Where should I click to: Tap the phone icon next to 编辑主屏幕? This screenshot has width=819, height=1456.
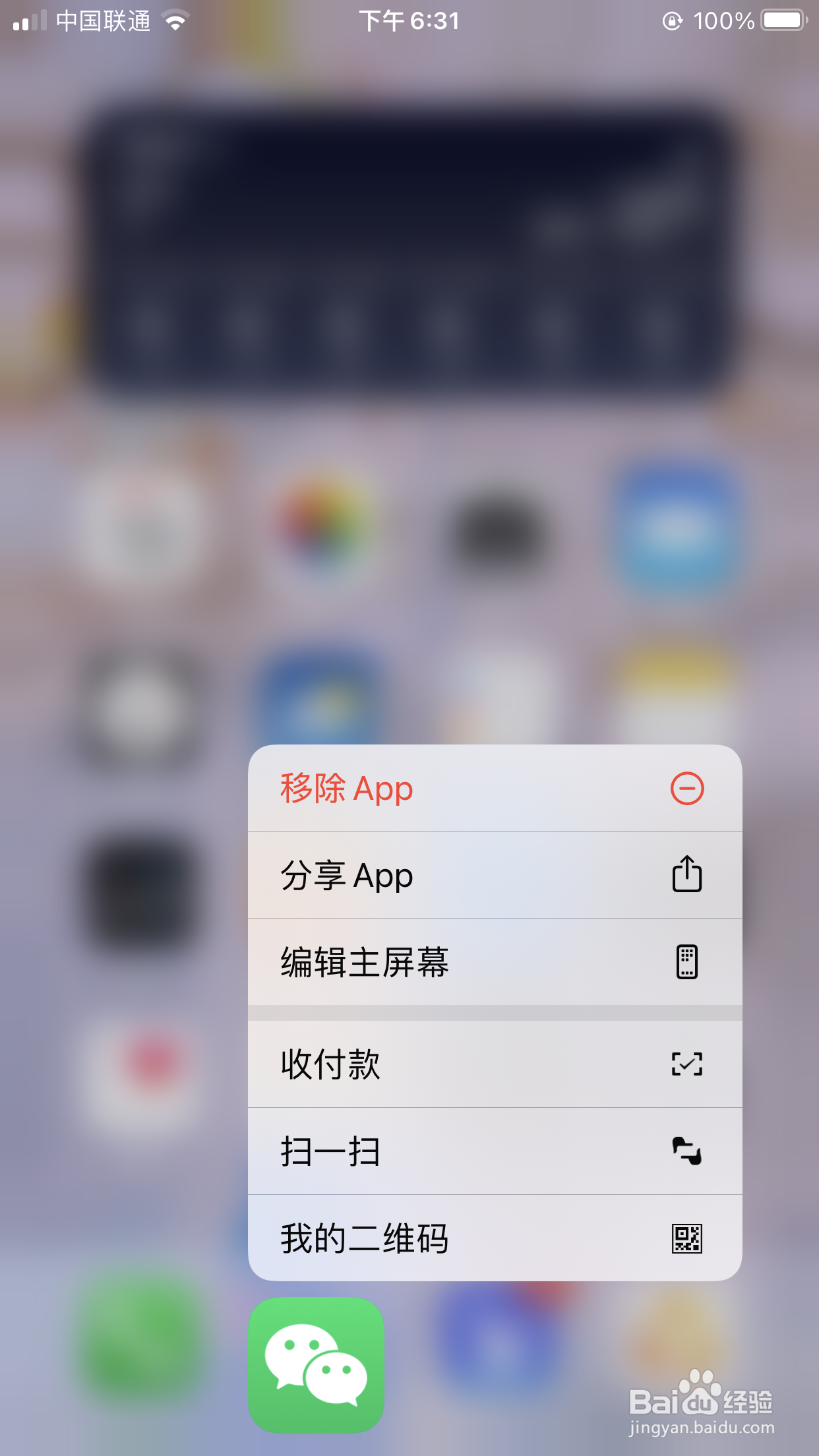coord(686,962)
